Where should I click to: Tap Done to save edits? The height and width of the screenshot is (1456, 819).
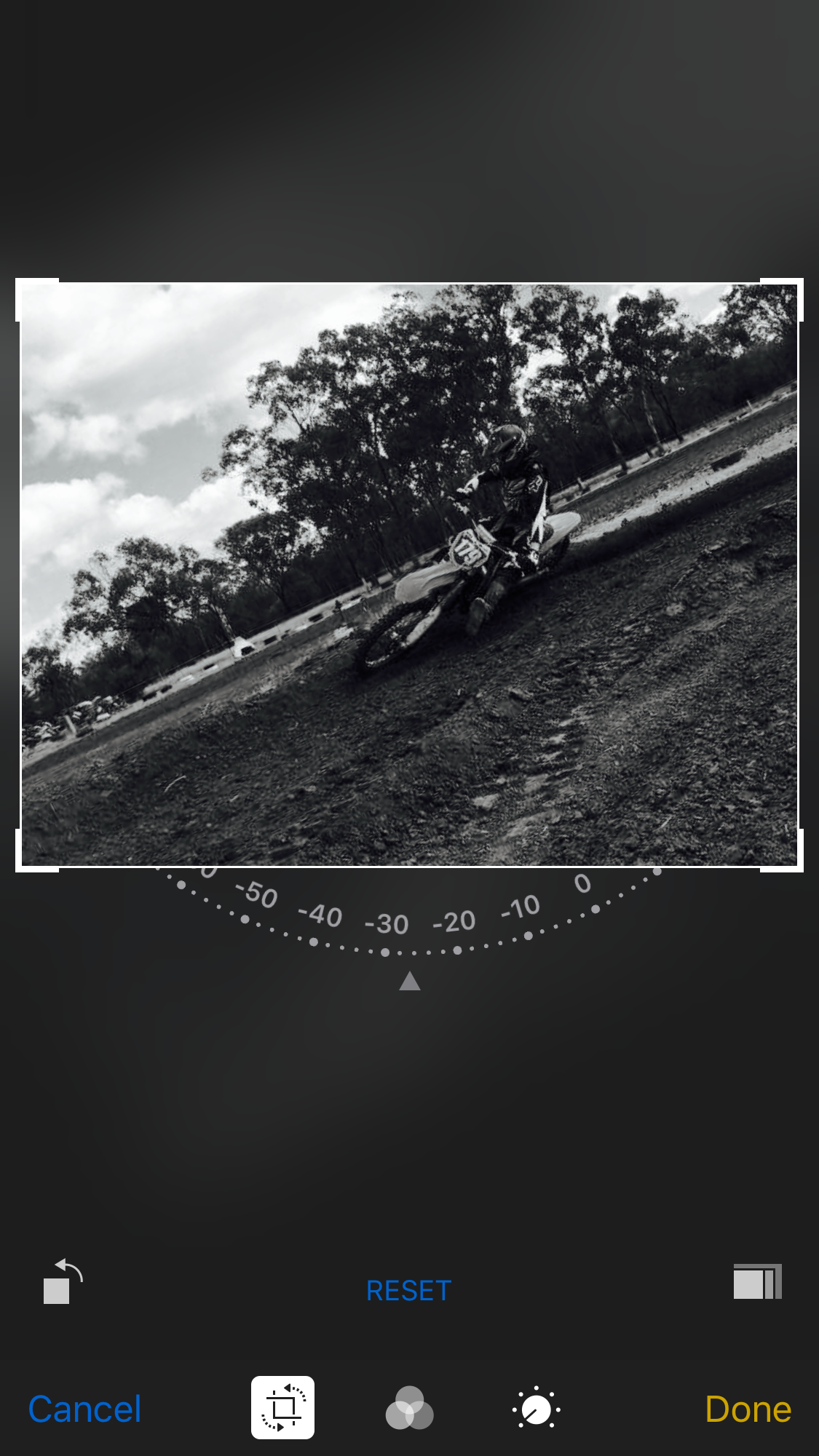pyautogui.click(x=748, y=1409)
